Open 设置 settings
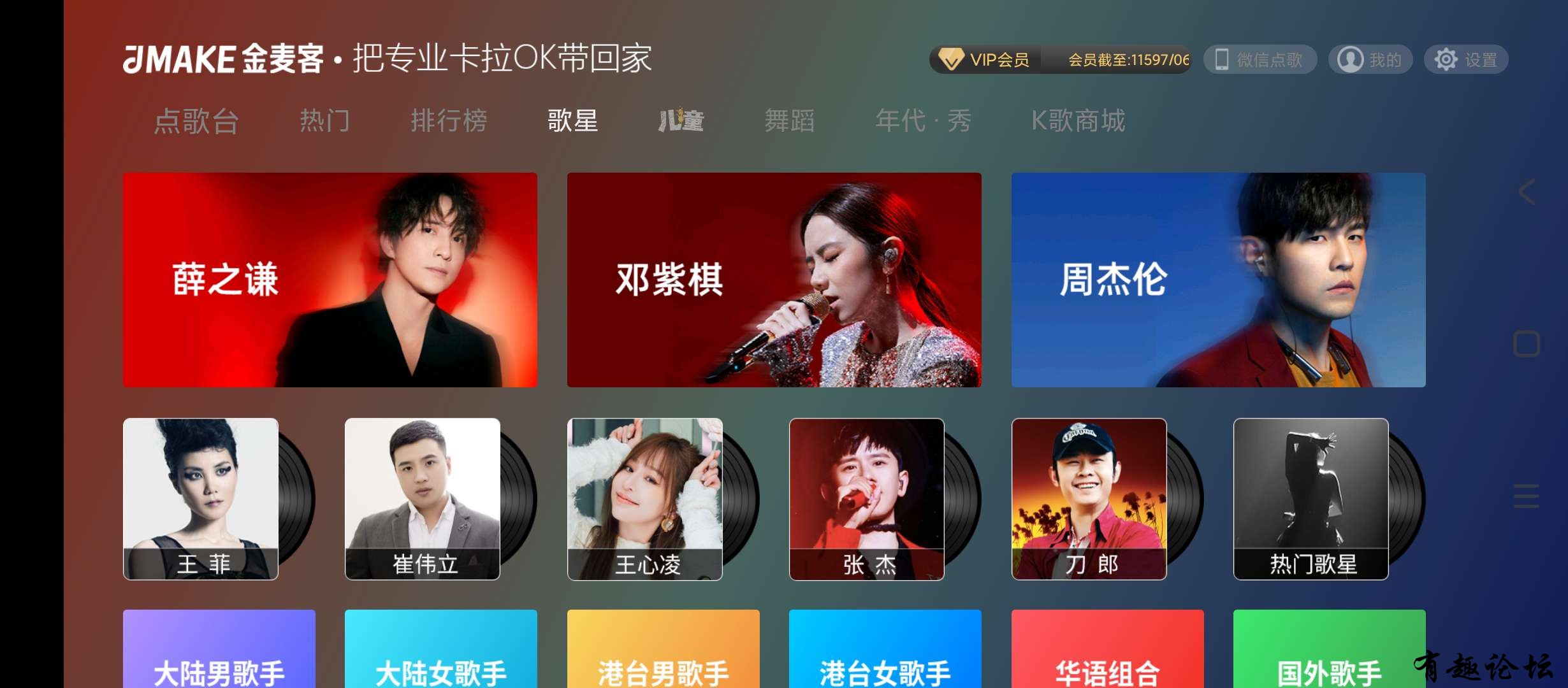 [1466, 60]
